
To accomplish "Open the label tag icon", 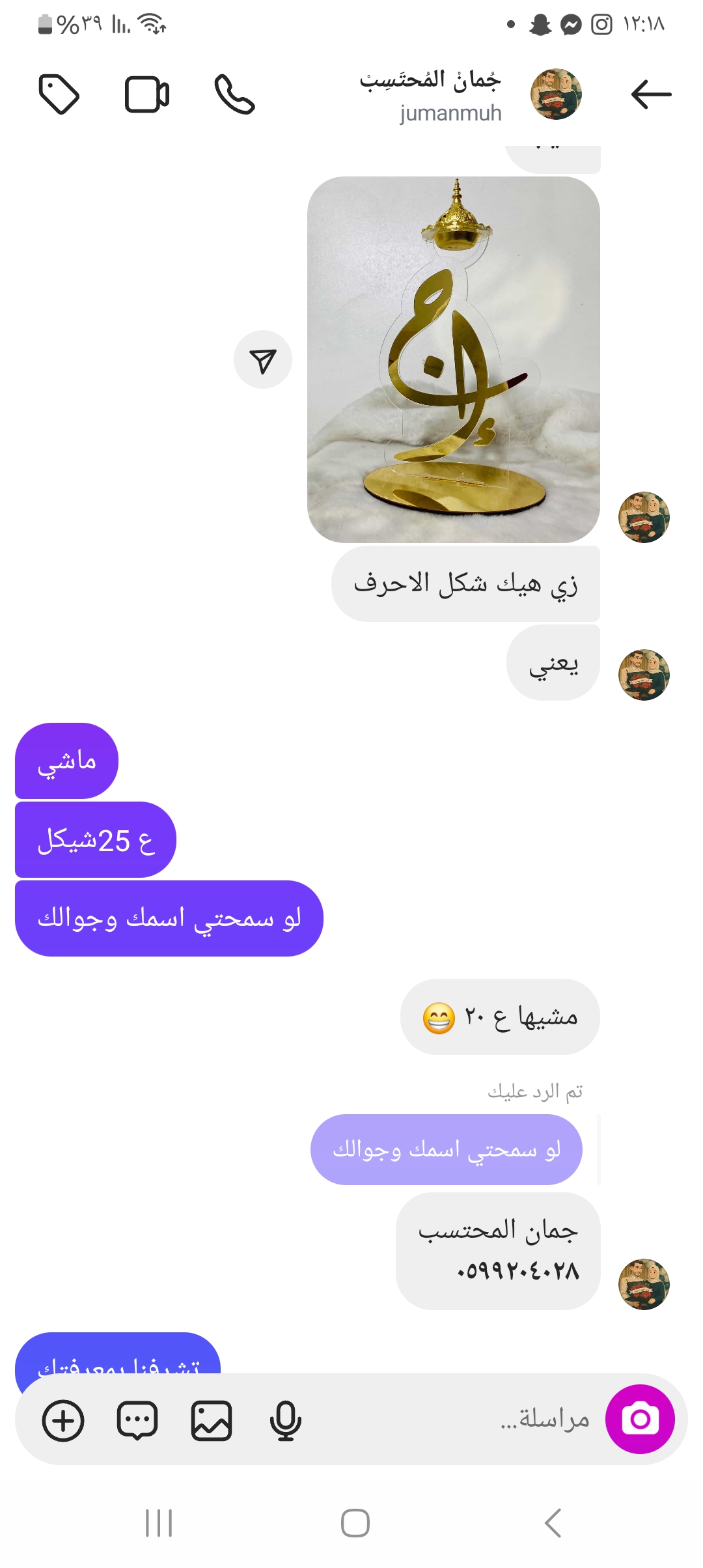I will (x=59, y=95).
